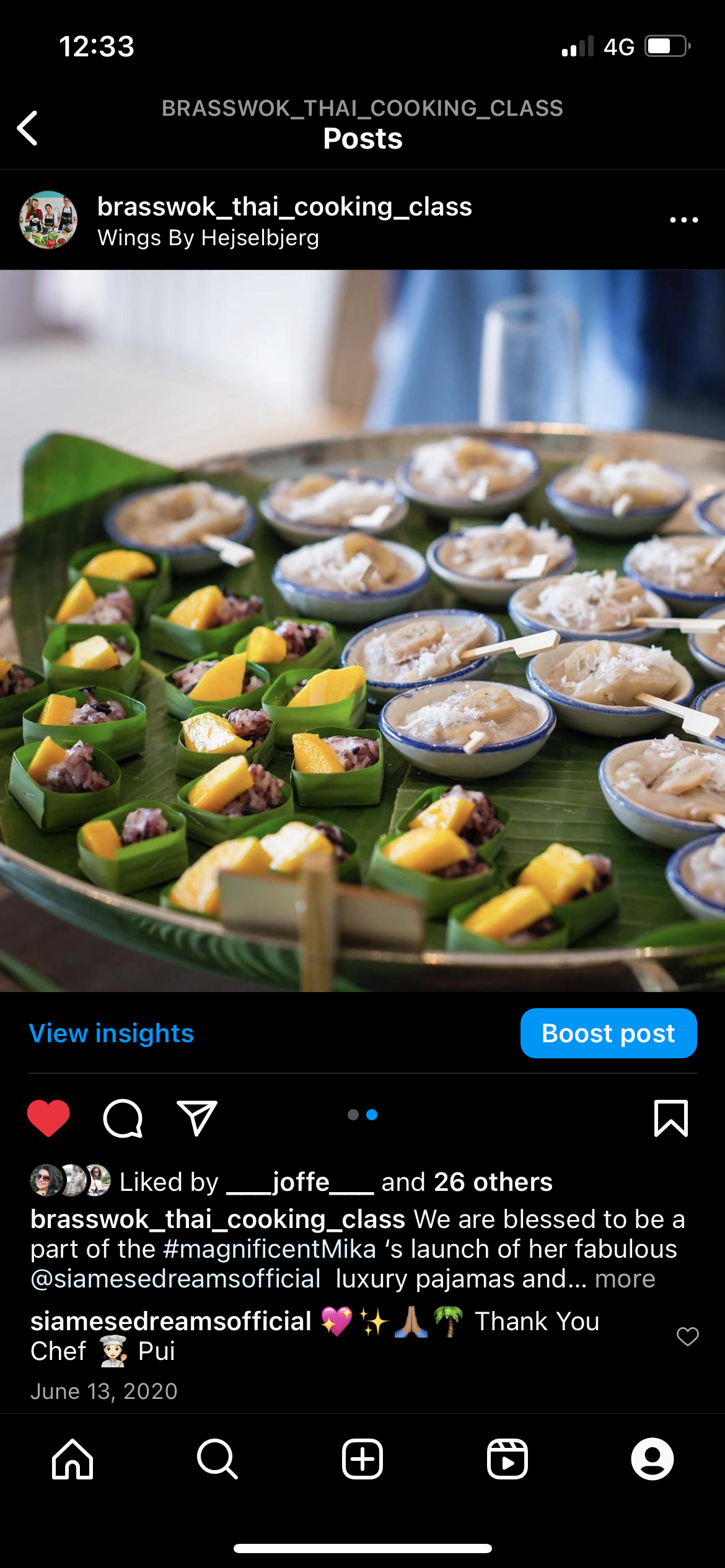Like the siamesedreamsofficial comment
This screenshot has height=1568, width=725.
(687, 1336)
